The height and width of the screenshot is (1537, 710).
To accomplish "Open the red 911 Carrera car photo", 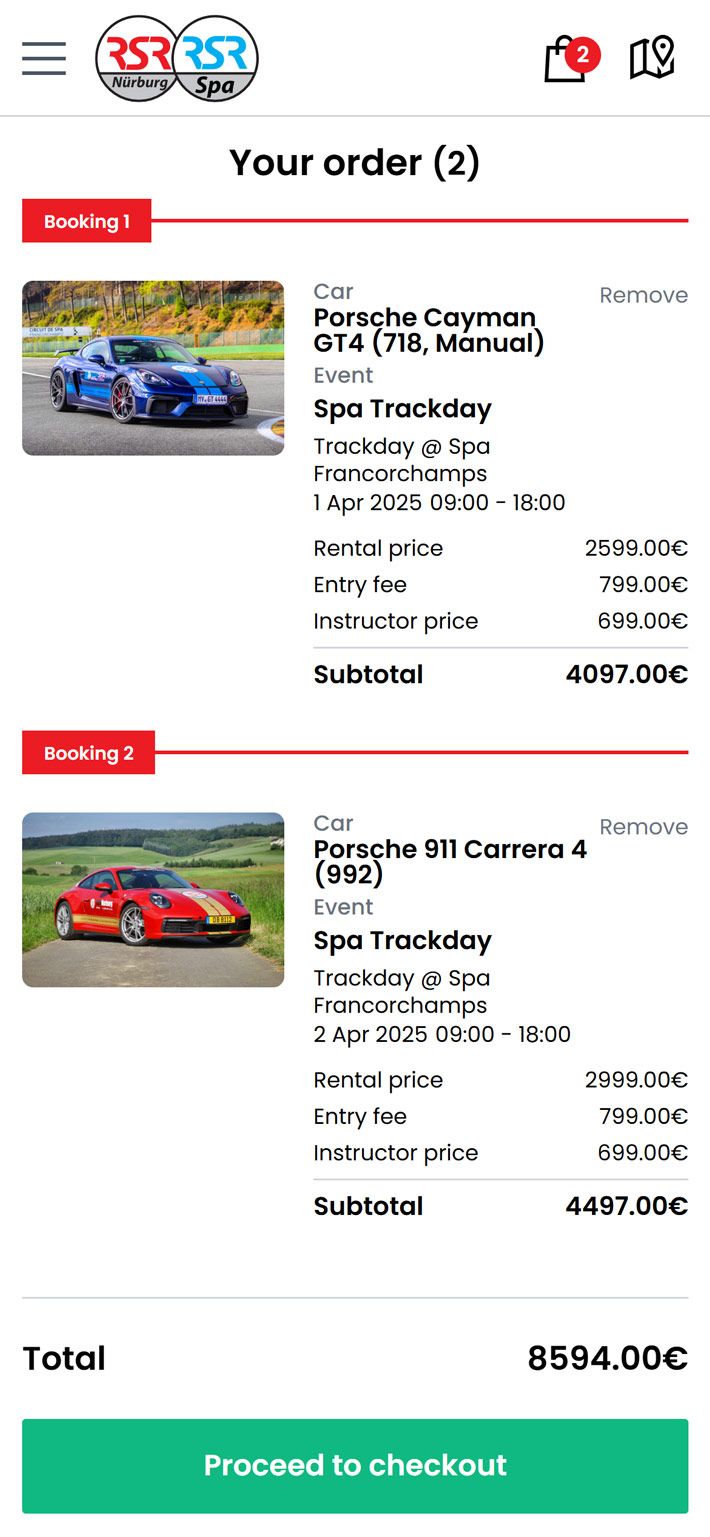I will [153, 900].
